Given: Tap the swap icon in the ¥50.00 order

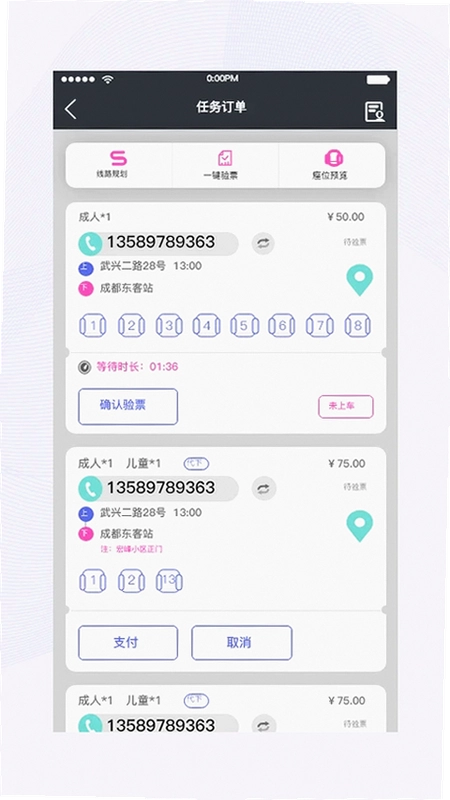Looking at the screenshot, I should coord(263,243).
